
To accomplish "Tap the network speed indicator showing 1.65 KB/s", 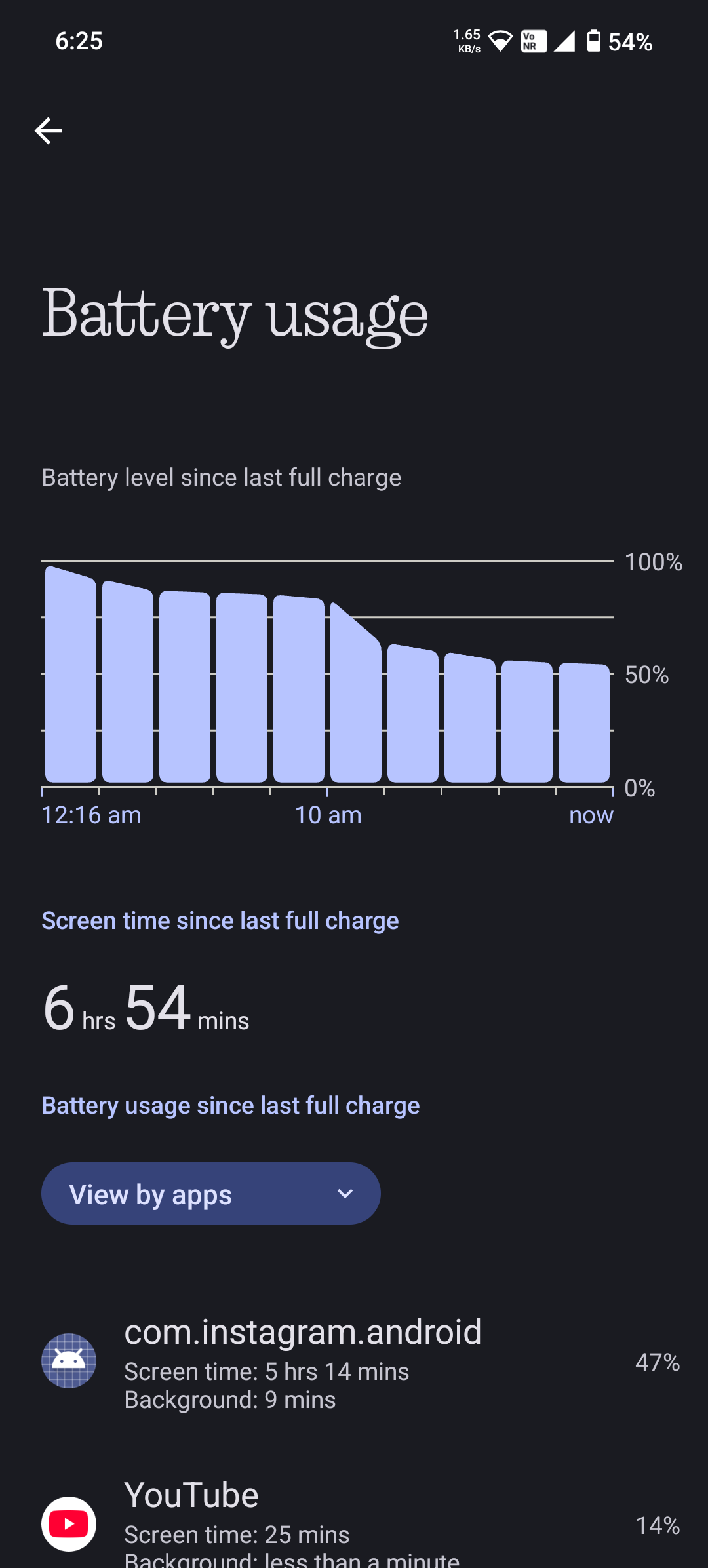I will (x=467, y=41).
